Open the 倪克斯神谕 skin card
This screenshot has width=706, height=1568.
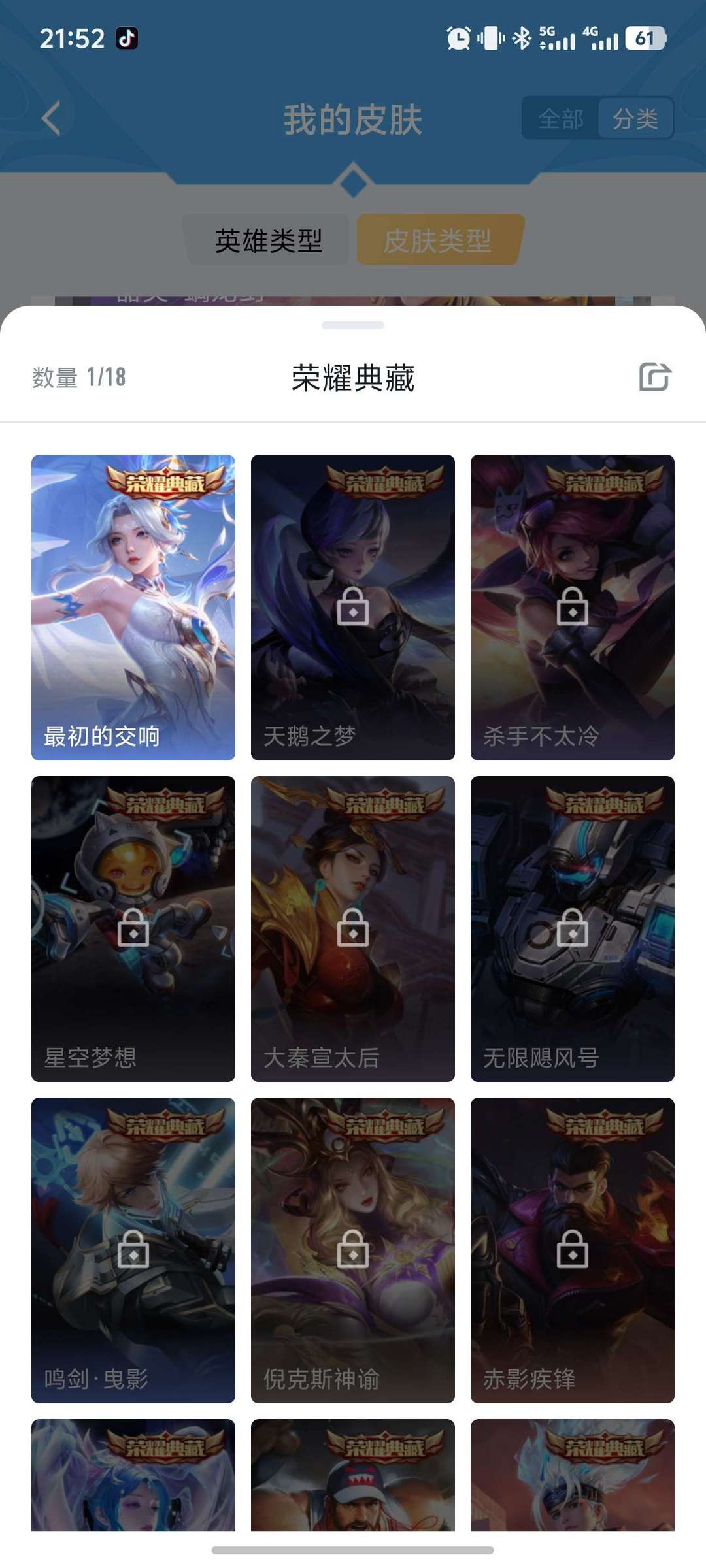pyautogui.click(x=353, y=1250)
